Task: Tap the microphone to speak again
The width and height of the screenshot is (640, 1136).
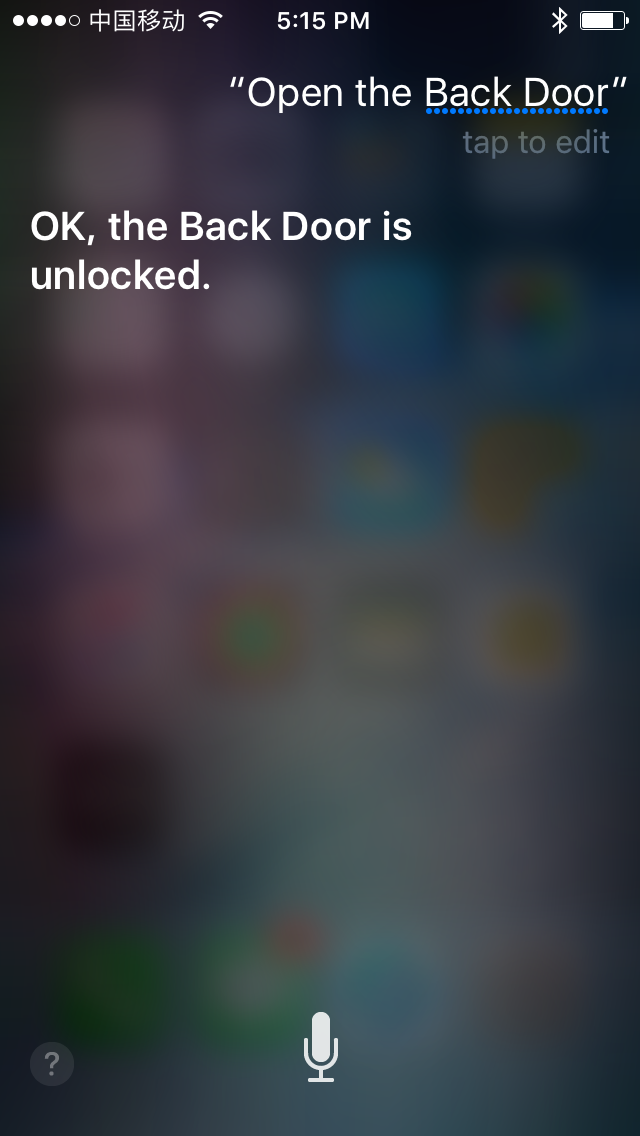Action: pyautogui.click(x=321, y=1046)
